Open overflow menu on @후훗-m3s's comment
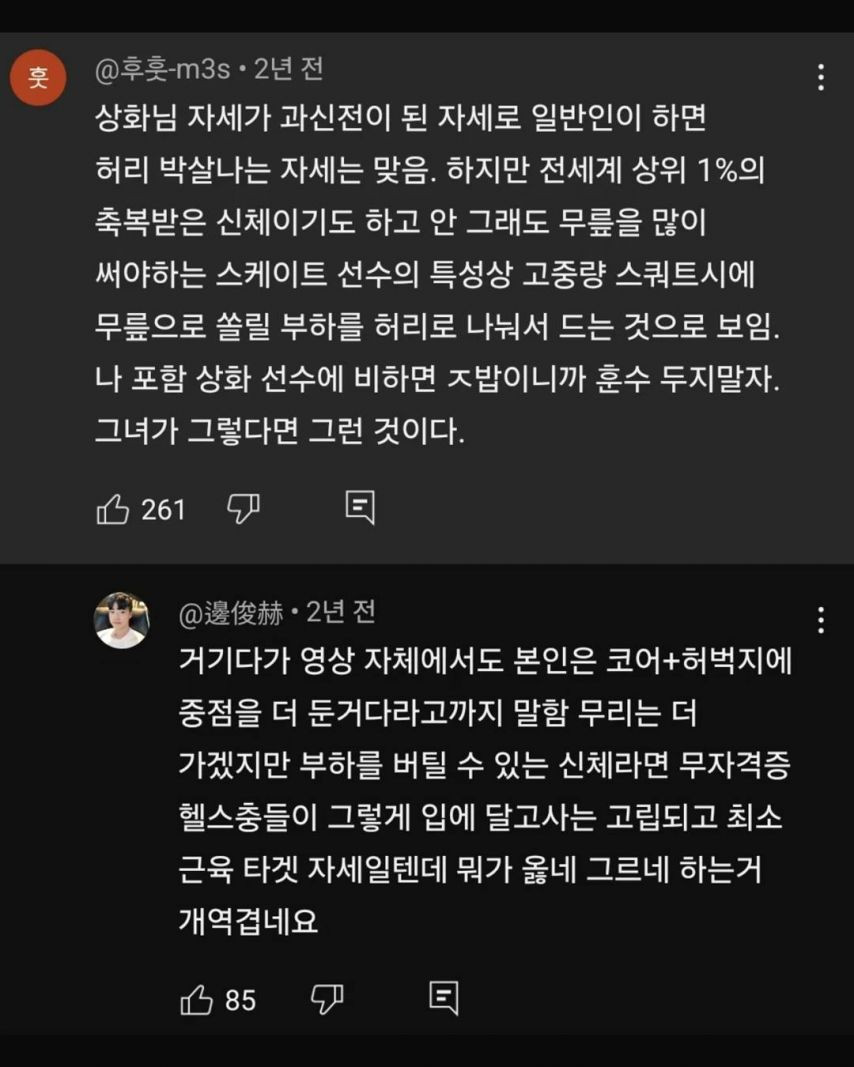The width and height of the screenshot is (854, 1067). (820, 77)
